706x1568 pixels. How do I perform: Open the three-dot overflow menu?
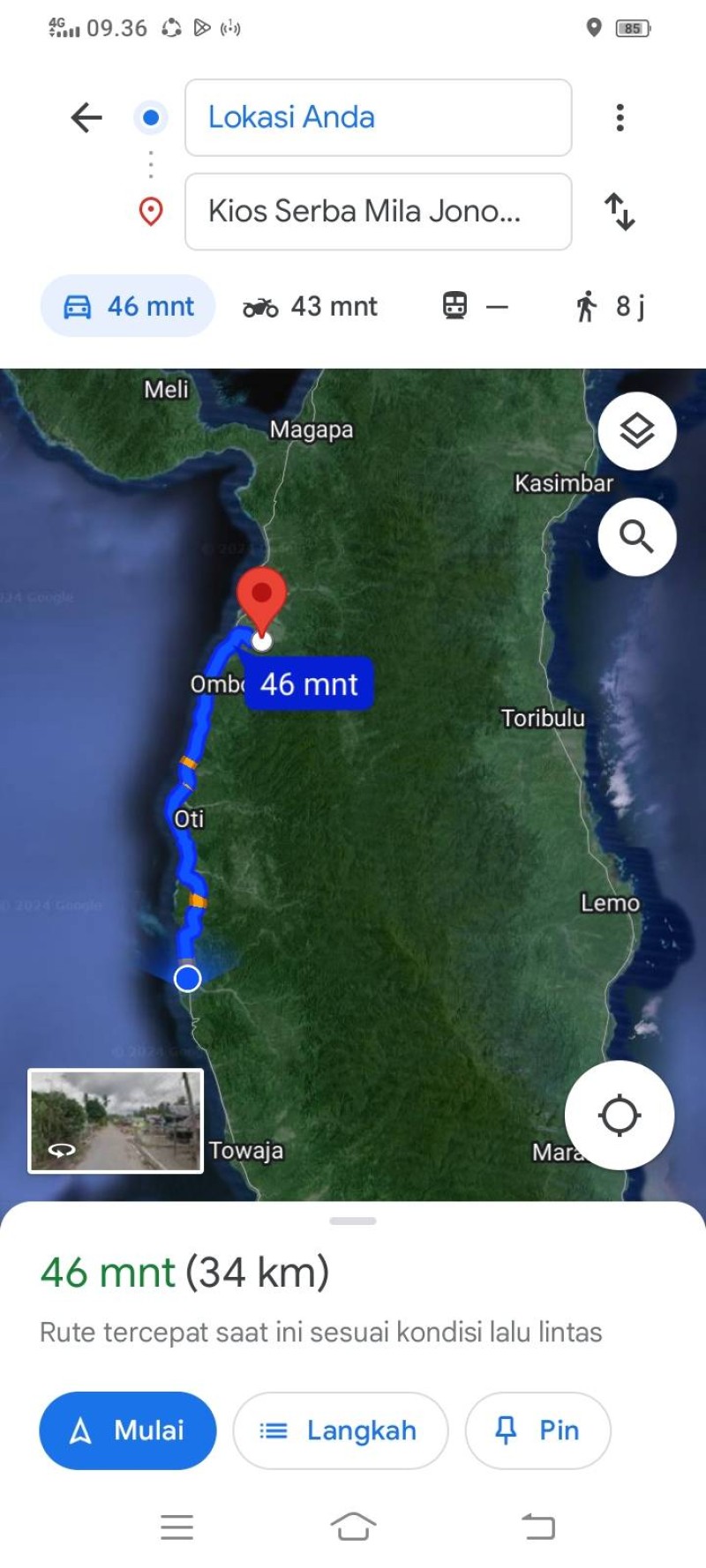coord(620,117)
